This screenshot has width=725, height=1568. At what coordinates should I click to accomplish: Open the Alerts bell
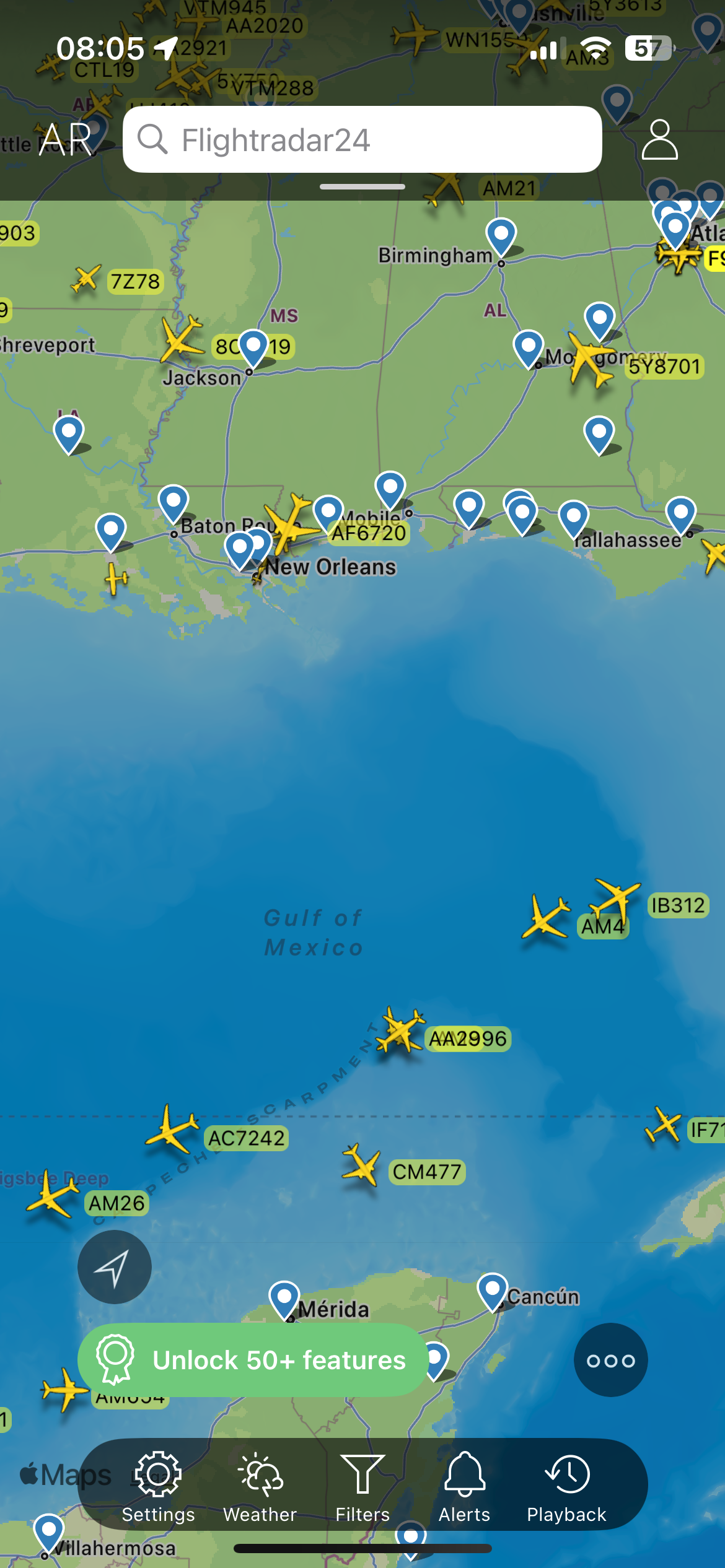pyautogui.click(x=464, y=1486)
